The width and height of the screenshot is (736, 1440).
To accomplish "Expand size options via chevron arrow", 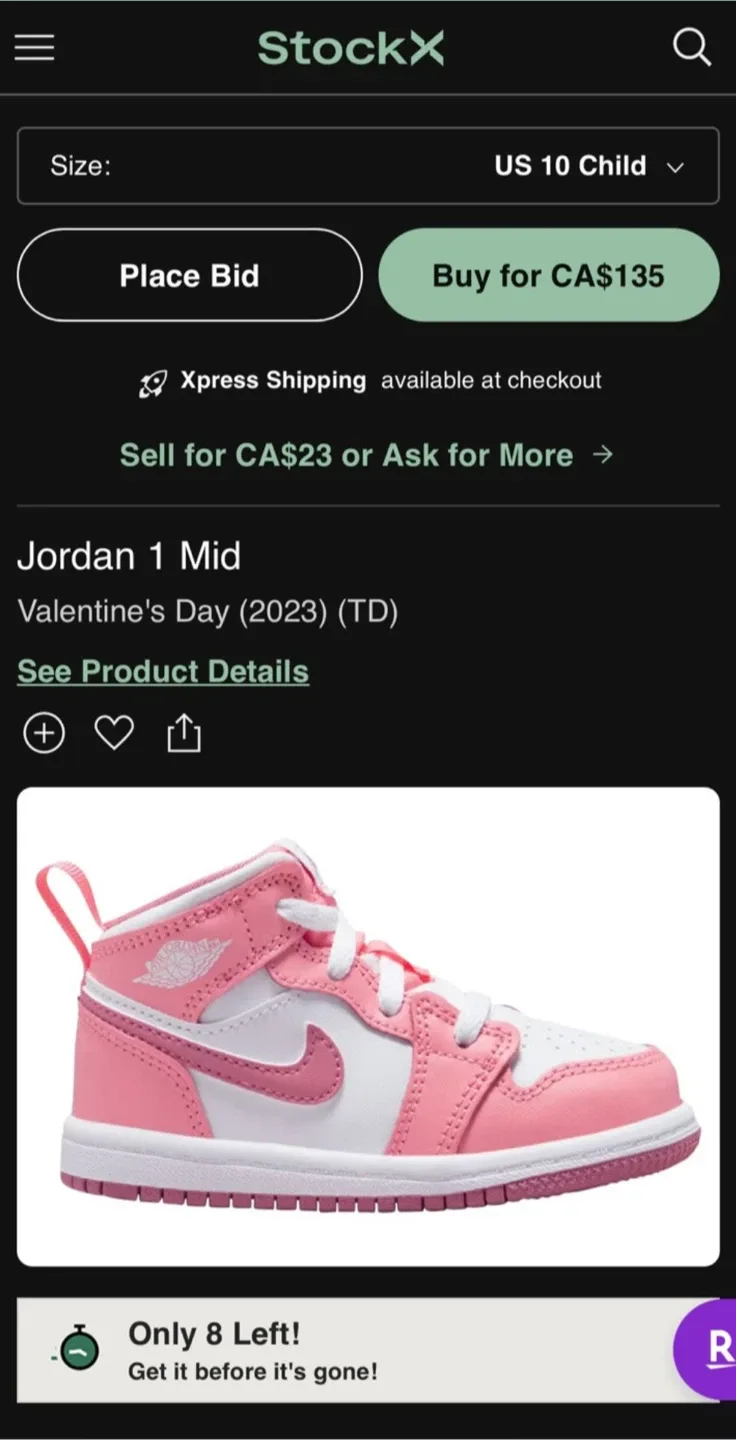I will (675, 168).
